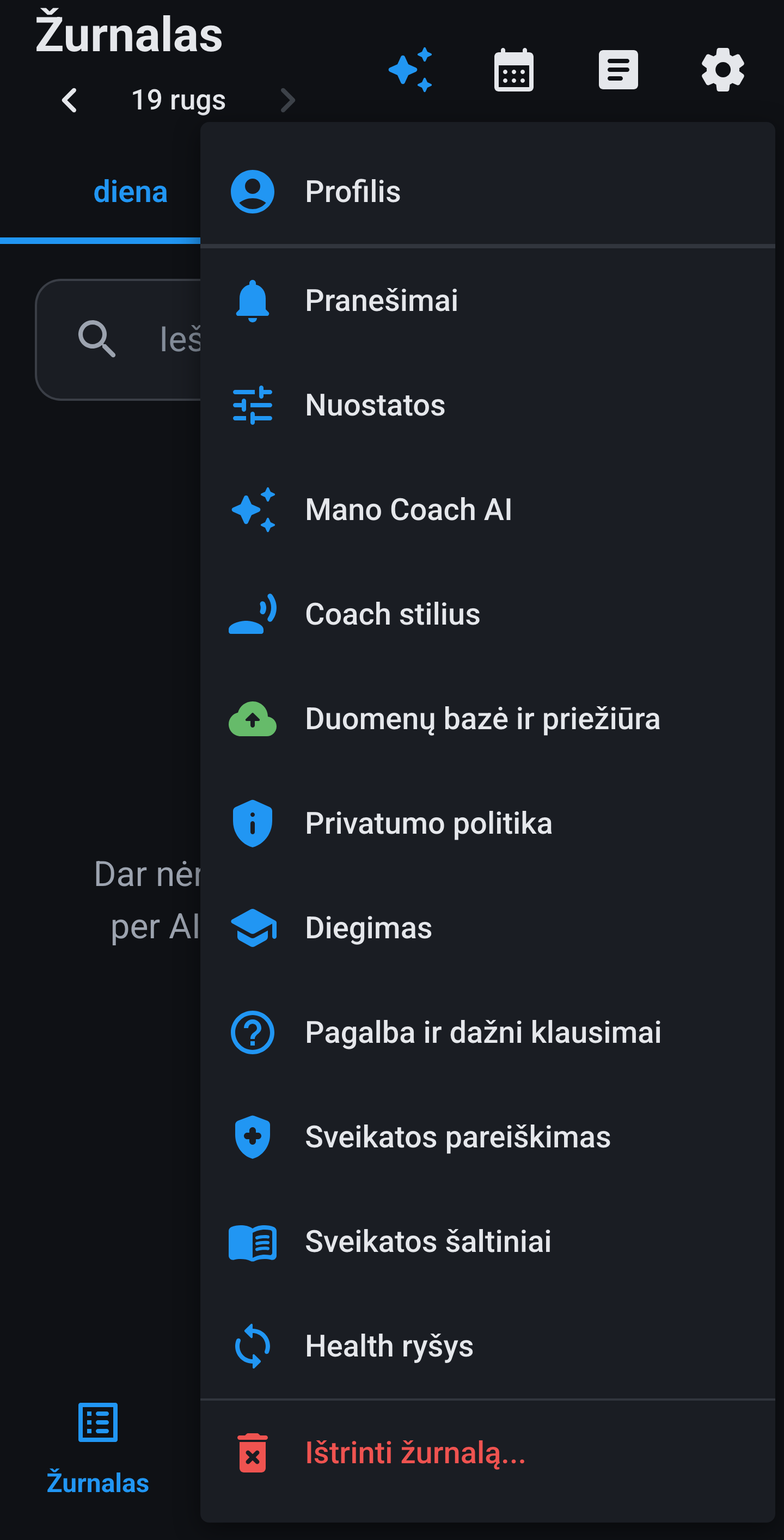
Task: Choose Coach stilius option
Action: coord(488,614)
